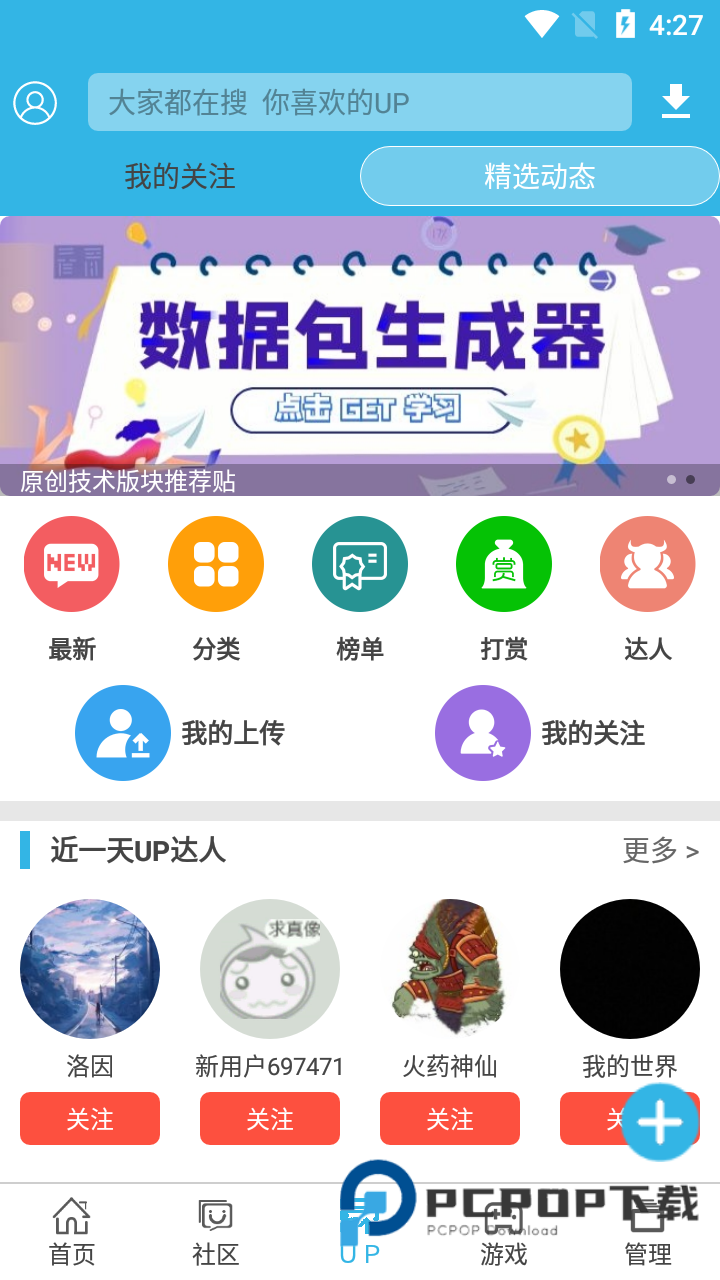
Task: Open the 榜单 ranking list icon
Action: pos(359,563)
